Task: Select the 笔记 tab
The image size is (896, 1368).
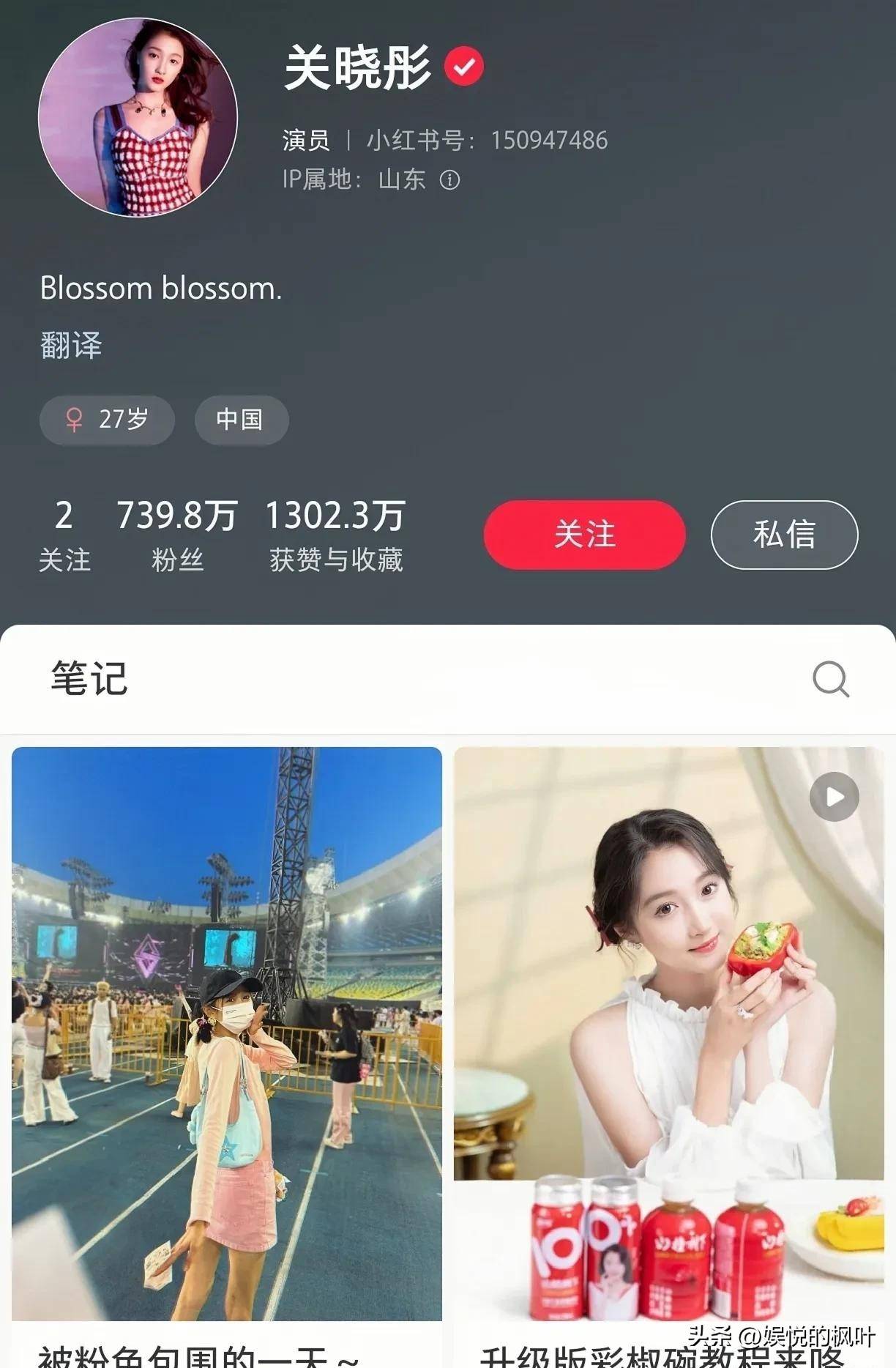Action: pos(89,678)
